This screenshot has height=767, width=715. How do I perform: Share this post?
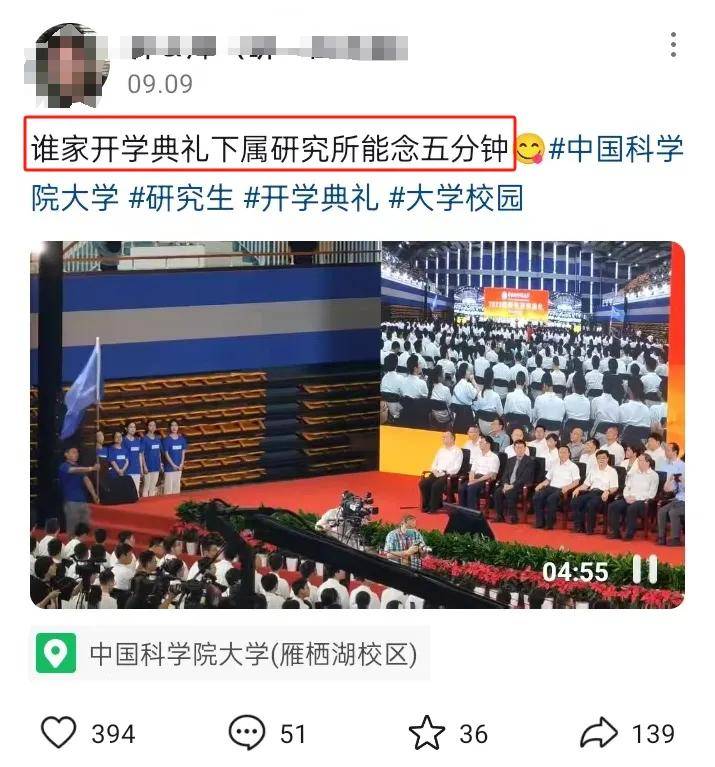(599, 733)
